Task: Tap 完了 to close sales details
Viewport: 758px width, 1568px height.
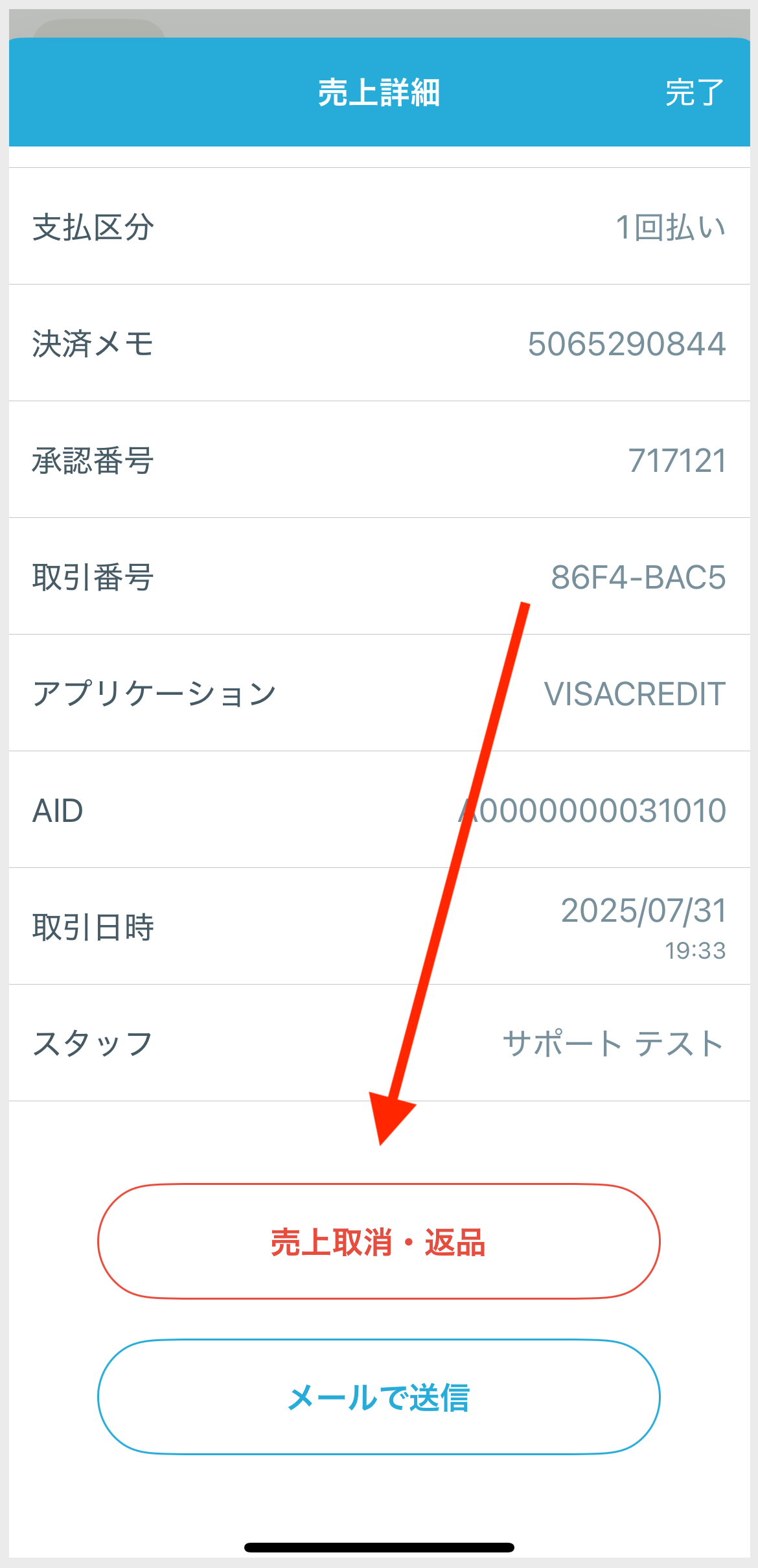Action: click(x=695, y=92)
